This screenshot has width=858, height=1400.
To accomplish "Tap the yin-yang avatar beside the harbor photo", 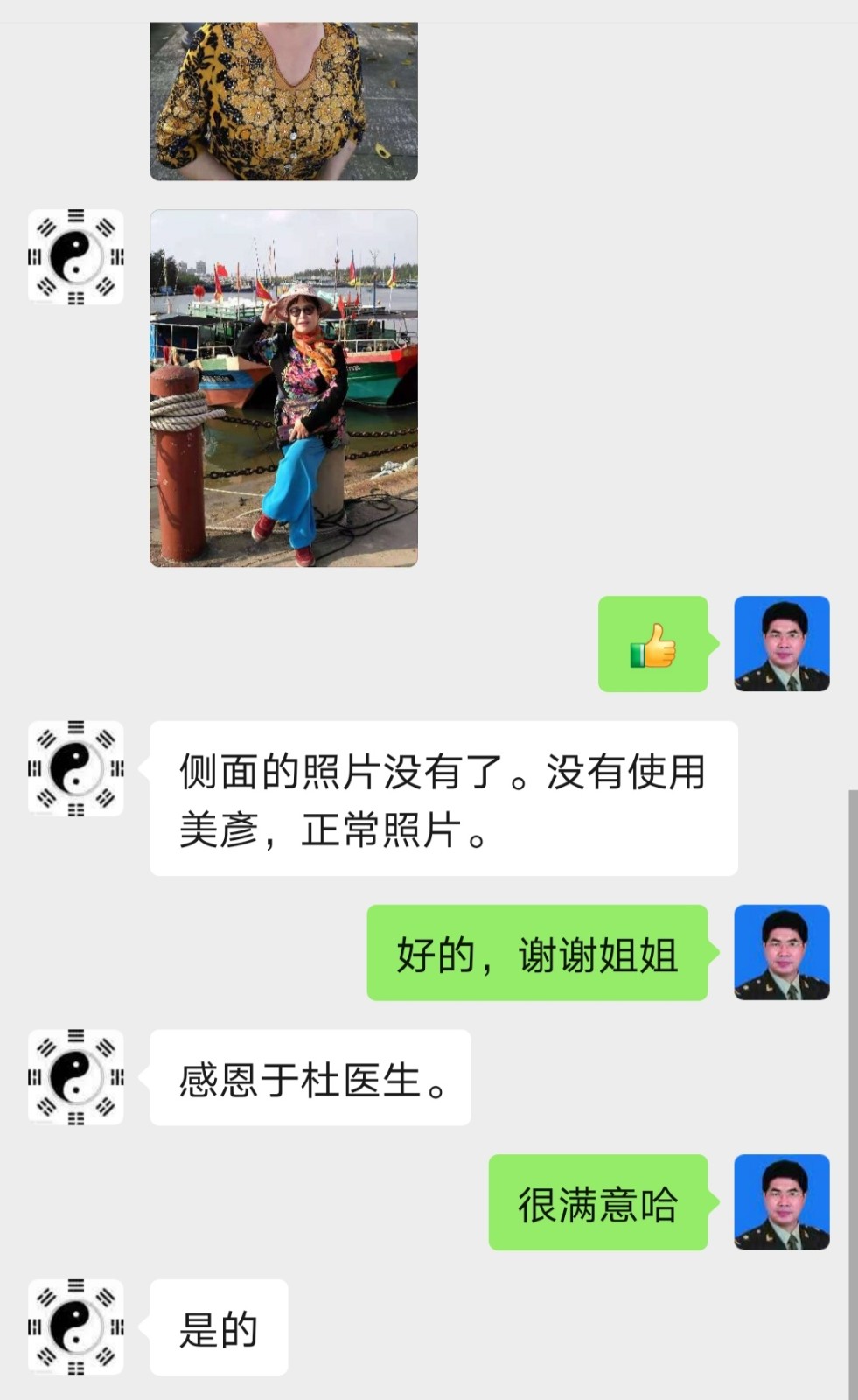I will coord(76,257).
